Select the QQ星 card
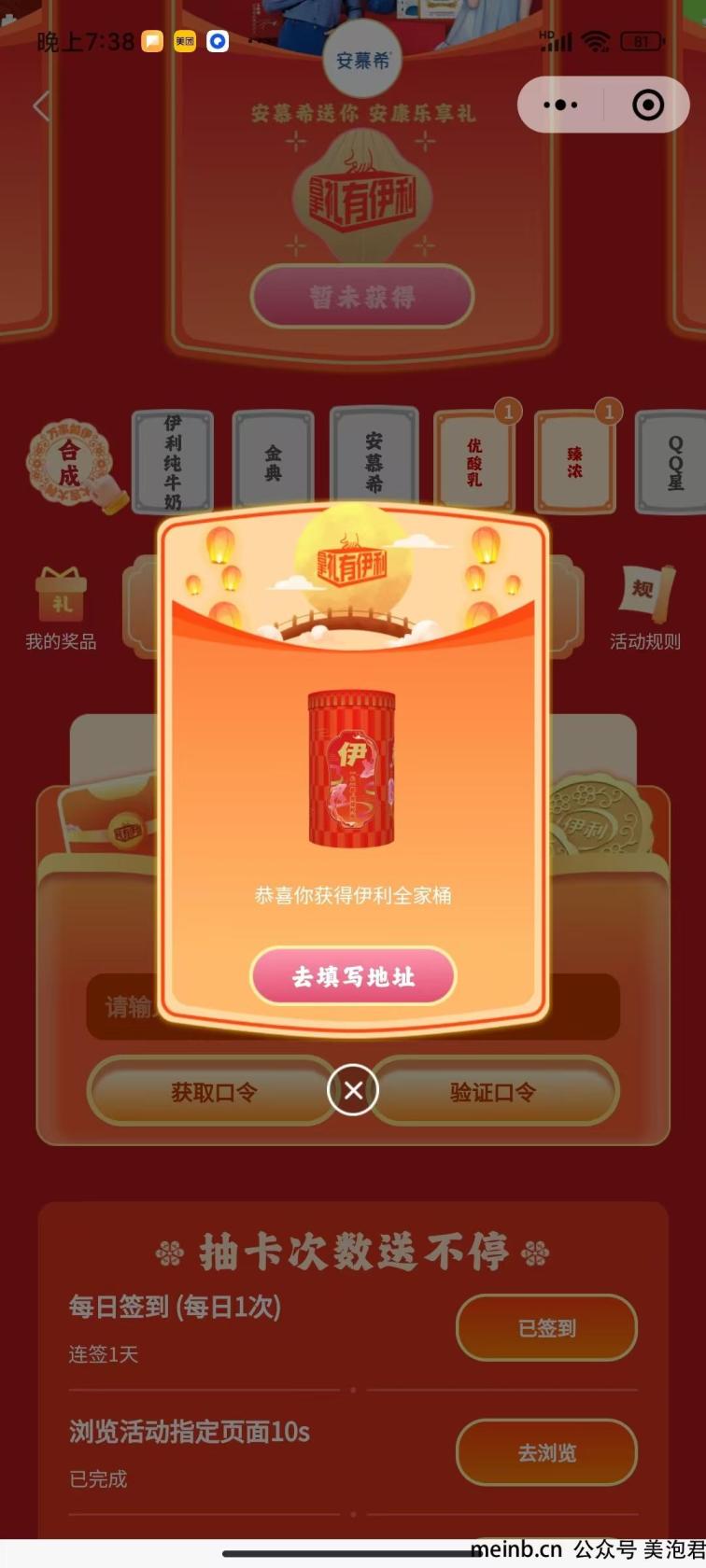Image resolution: width=706 pixels, height=1568 pixels. point(674,462)
